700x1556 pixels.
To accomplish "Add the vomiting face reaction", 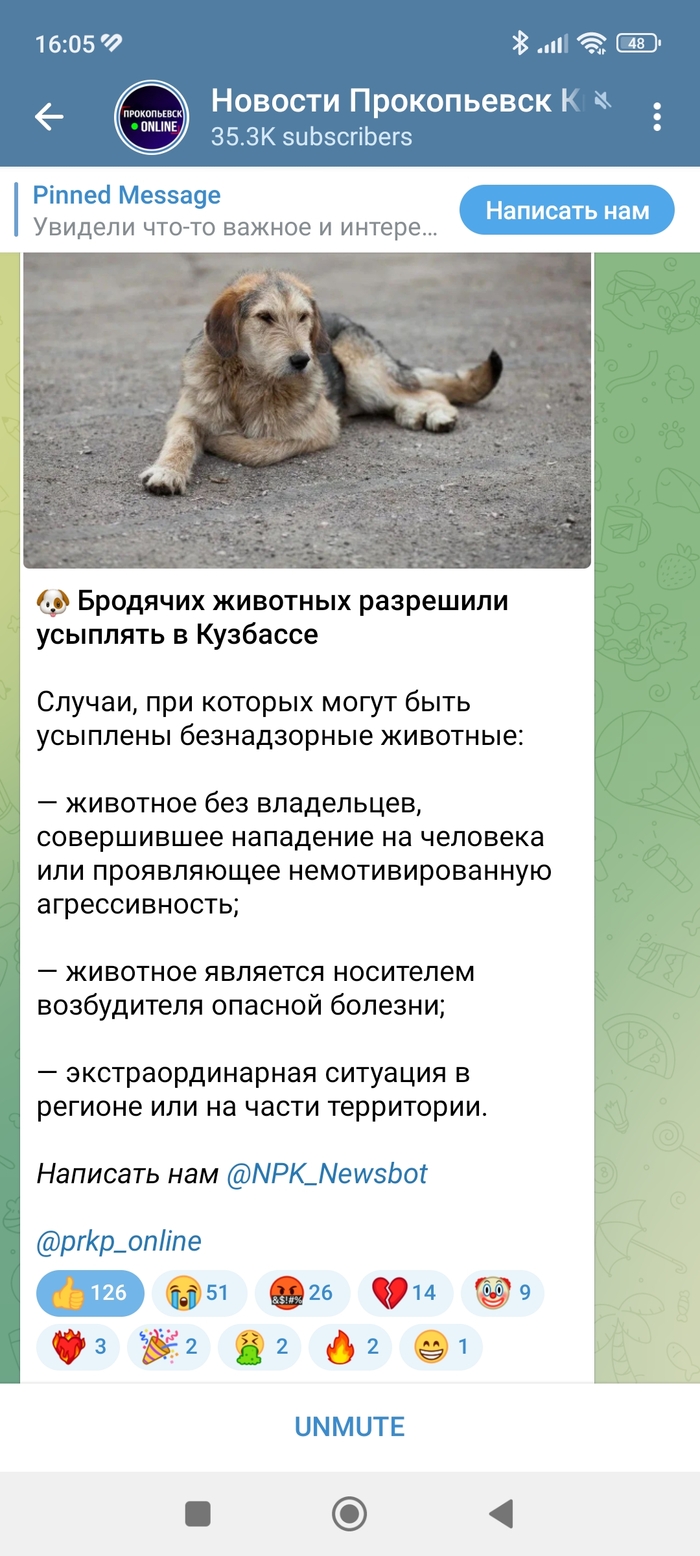I will pos(259,1347).
